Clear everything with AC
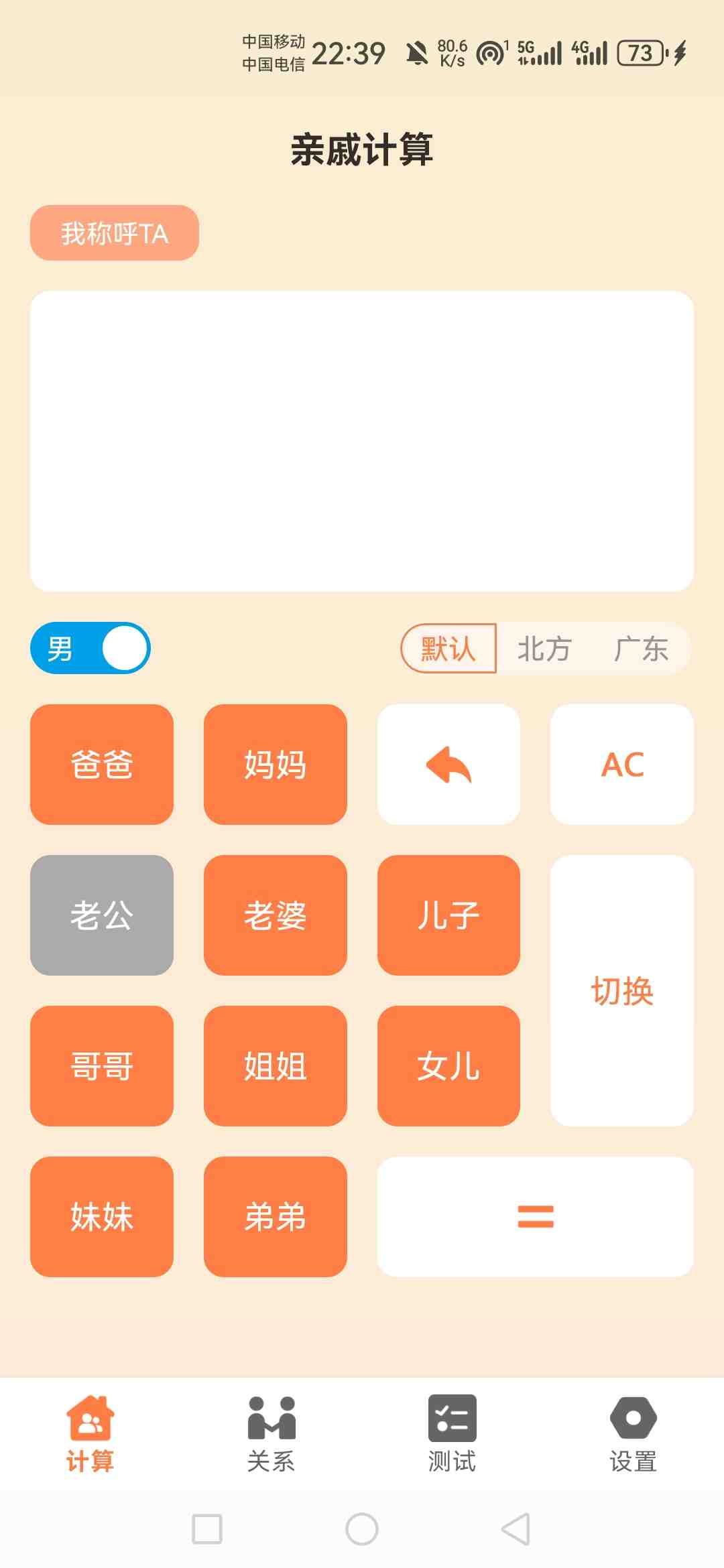The height and width of the screenshot is (1568, 724). tap(622, 765)
